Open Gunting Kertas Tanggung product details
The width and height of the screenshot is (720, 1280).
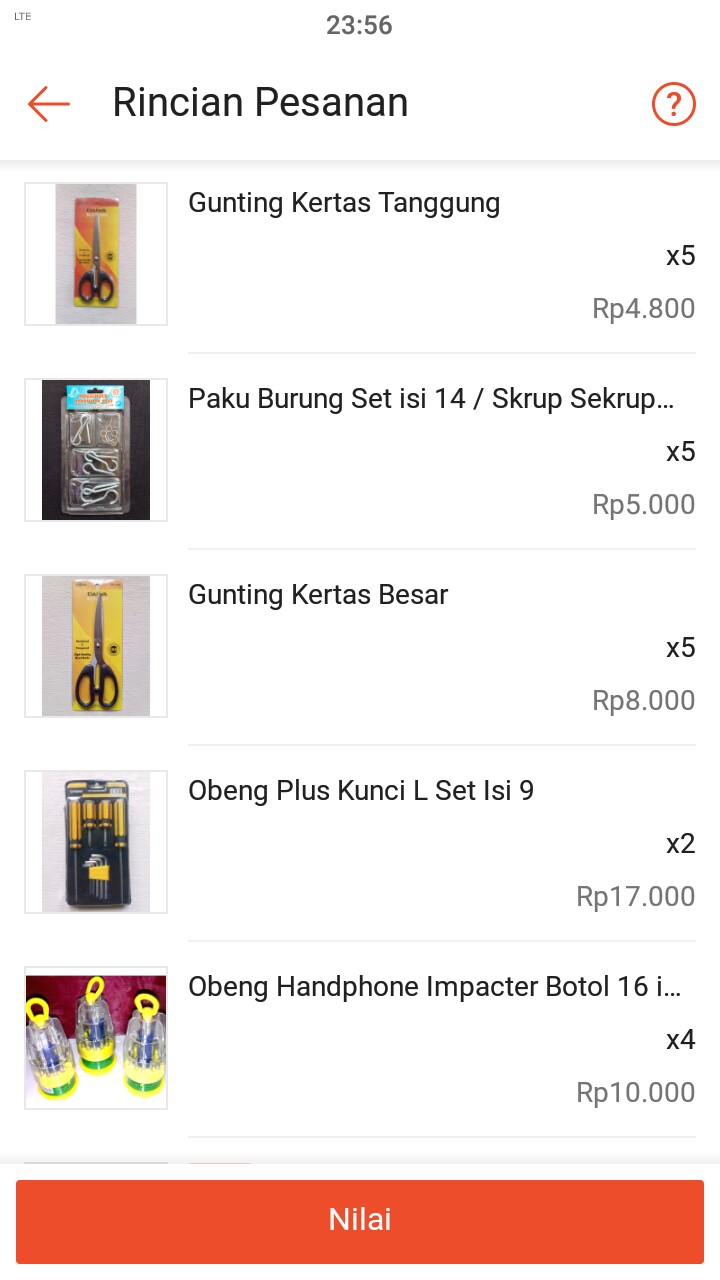tap(344, 202)
